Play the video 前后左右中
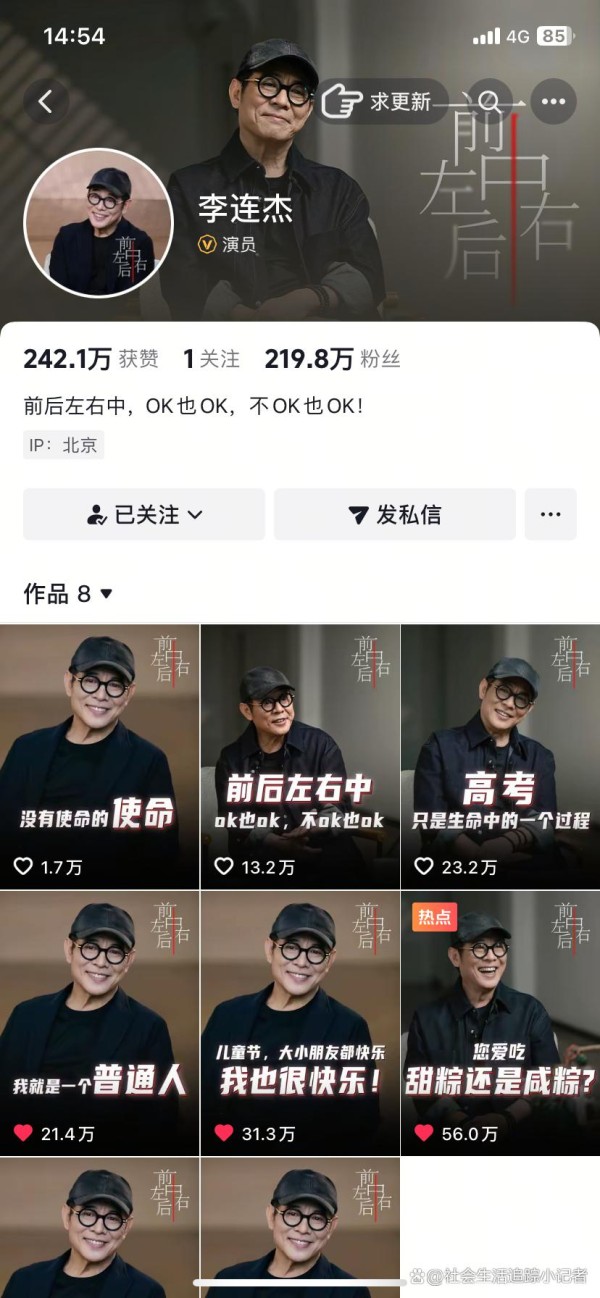600x1298 pixels. (300, 757)
